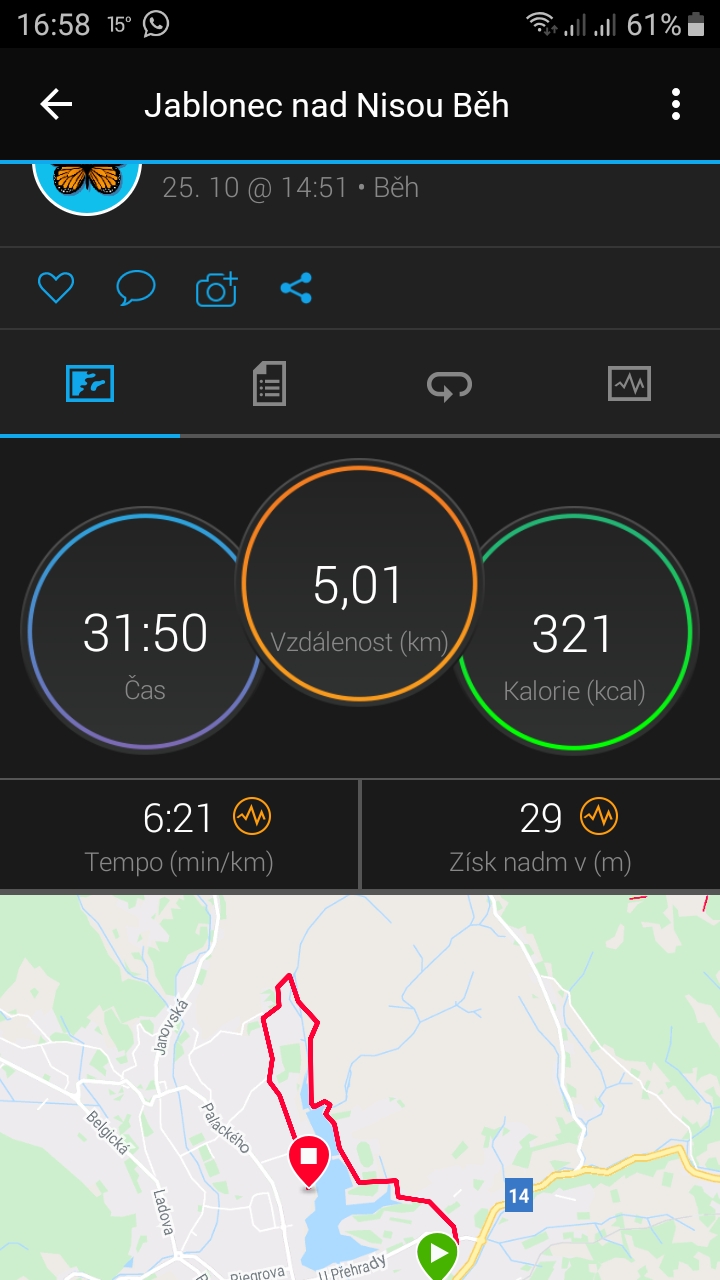Add a comment on the activity
This screenshot has width=720, height=1280.
136,289
